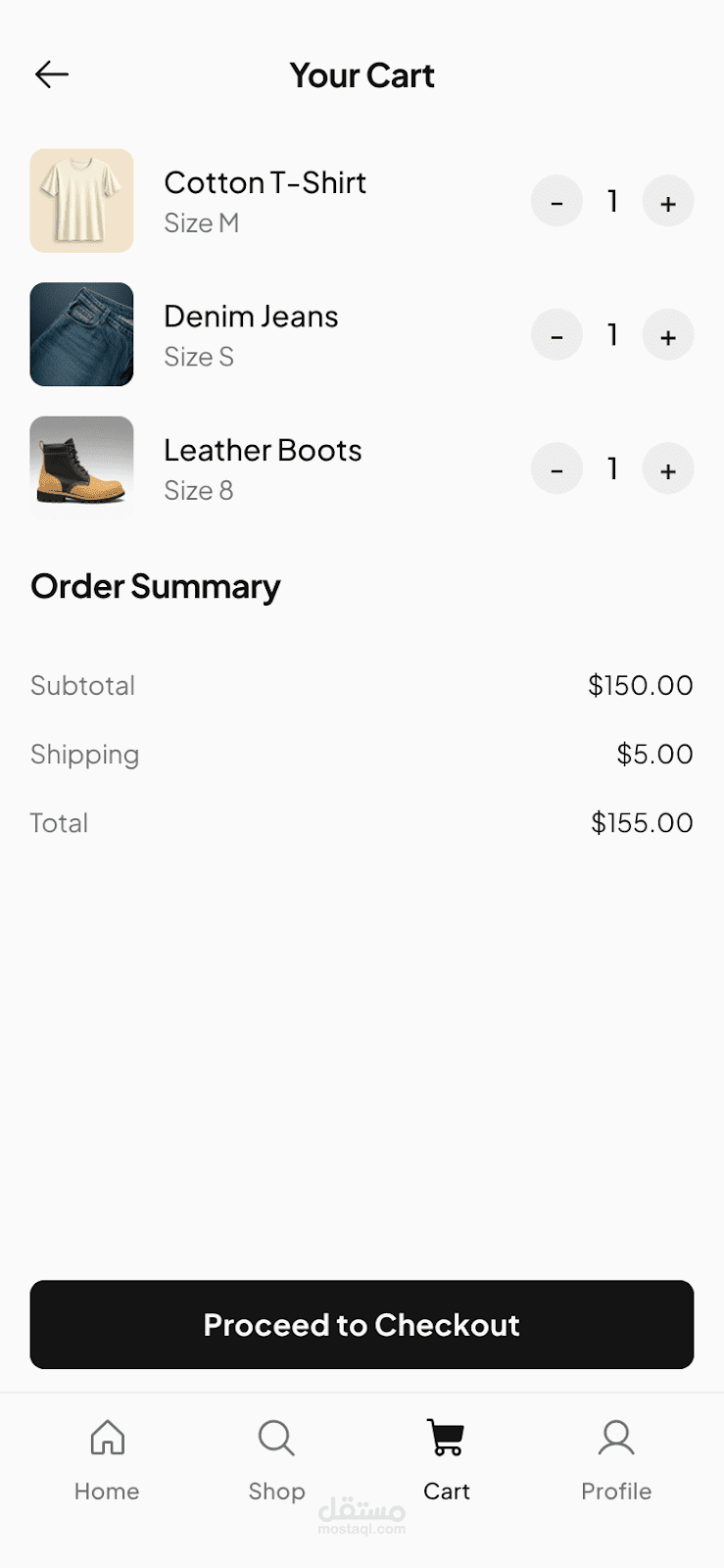Increase Denim Jeans quantity
The width and height of the screenshot is (724, 1568).
coord(668,335)
